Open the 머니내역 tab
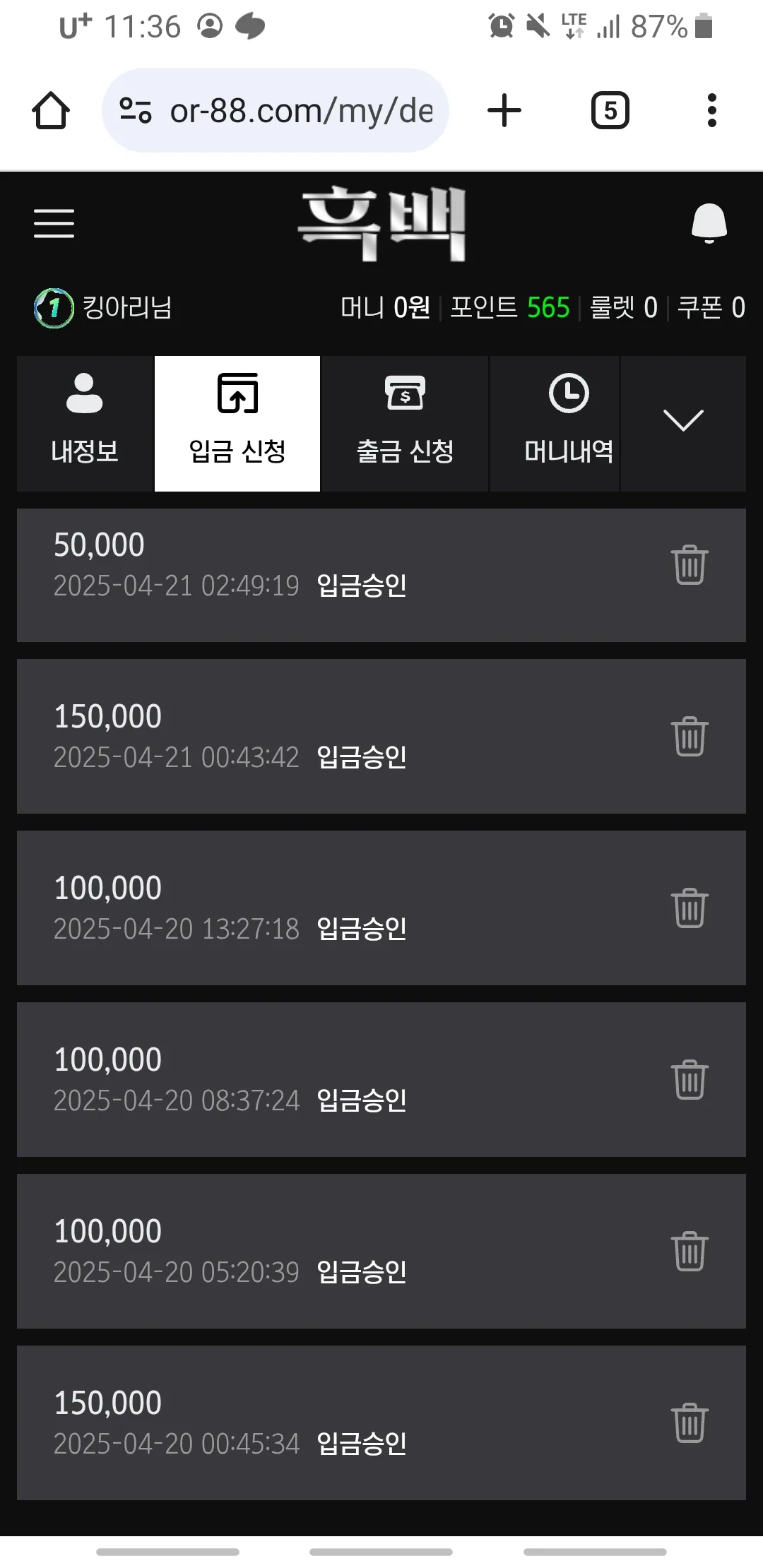Screen dimensions: 763x1568 point(569,423)
